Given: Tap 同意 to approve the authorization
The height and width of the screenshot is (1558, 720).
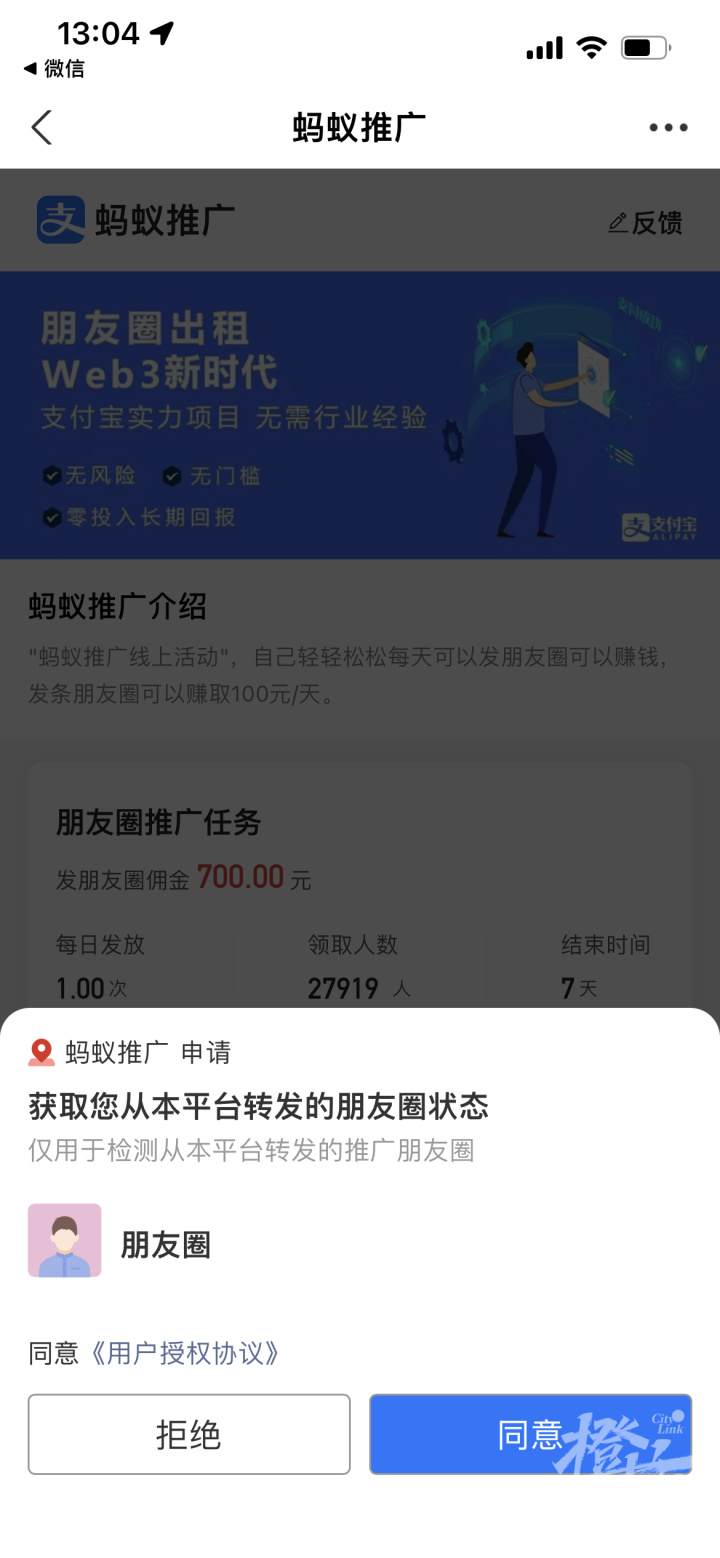Looking at the screenshot, I should click(x=530, y=1434).
